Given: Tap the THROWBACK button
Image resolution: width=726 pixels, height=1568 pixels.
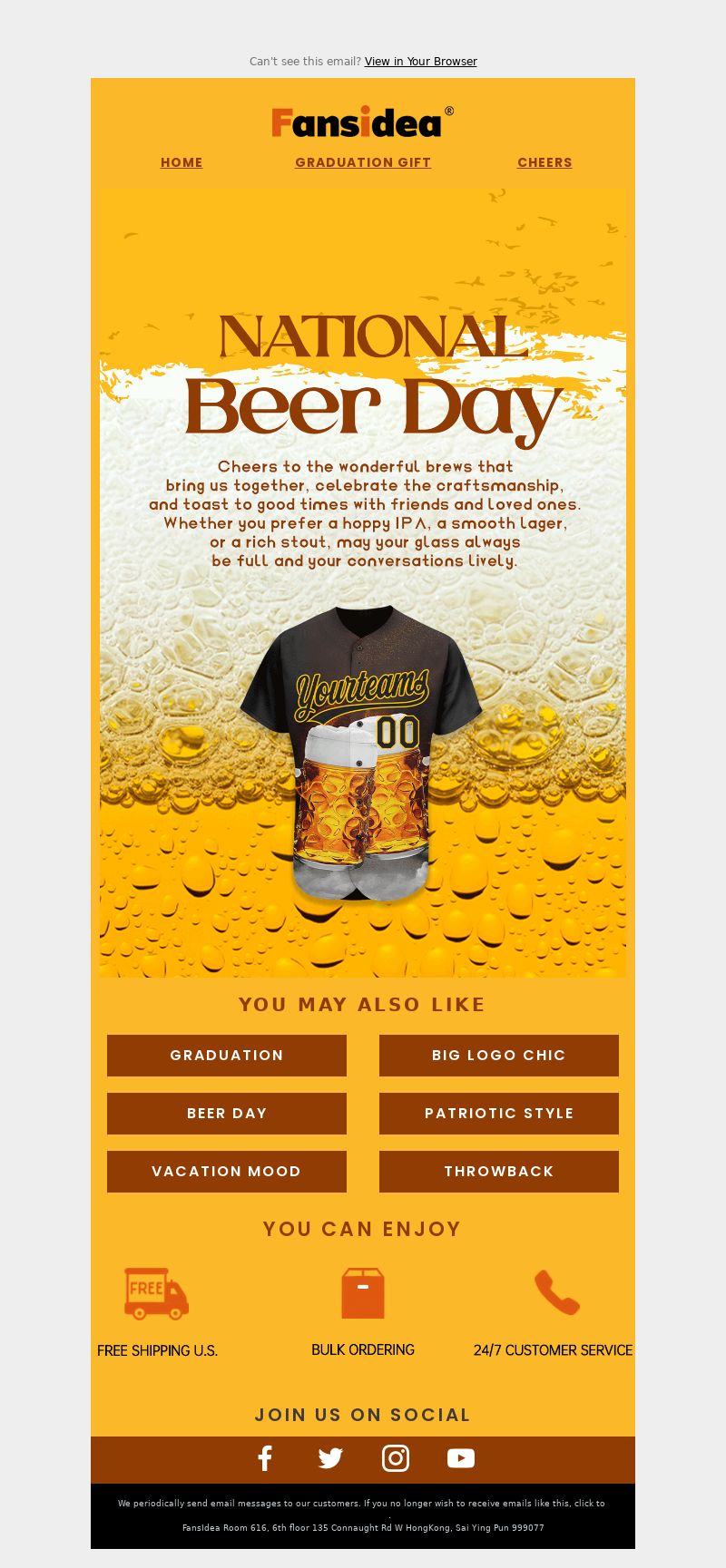Looking at the screenshot, I should pos(499,1172).
